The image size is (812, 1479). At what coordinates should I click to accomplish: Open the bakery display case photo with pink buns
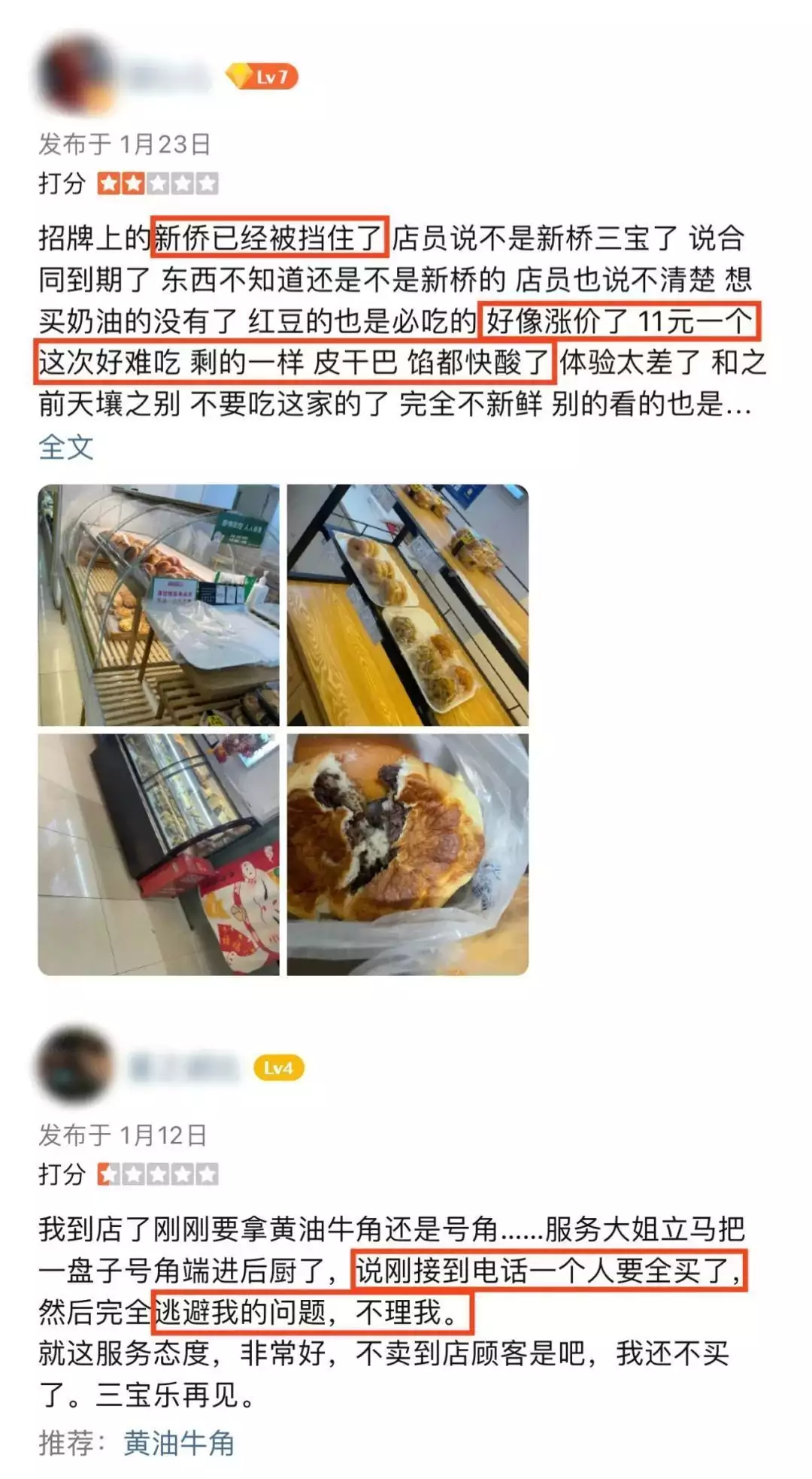click(159, 605)
